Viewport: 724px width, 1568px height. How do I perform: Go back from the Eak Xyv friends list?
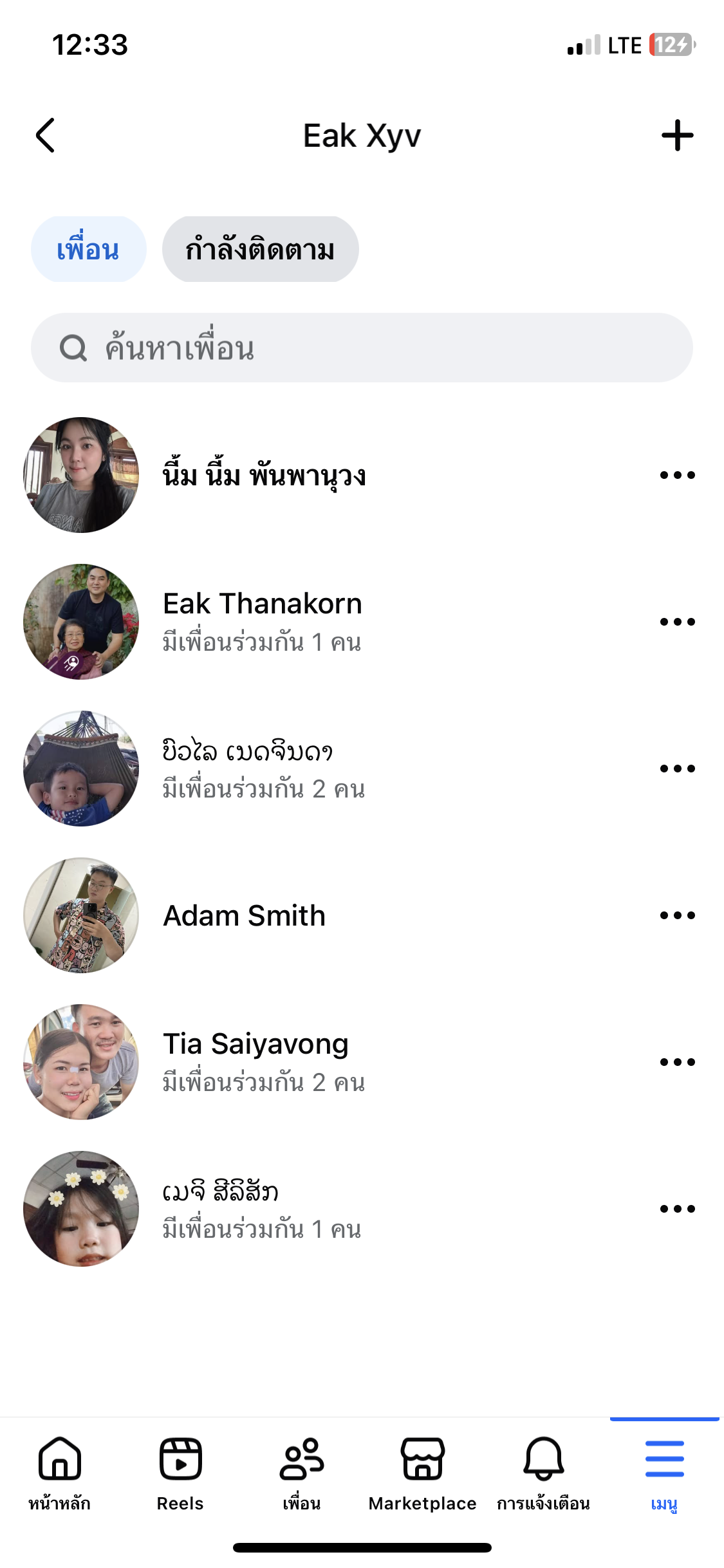click(x=46, y=135)
